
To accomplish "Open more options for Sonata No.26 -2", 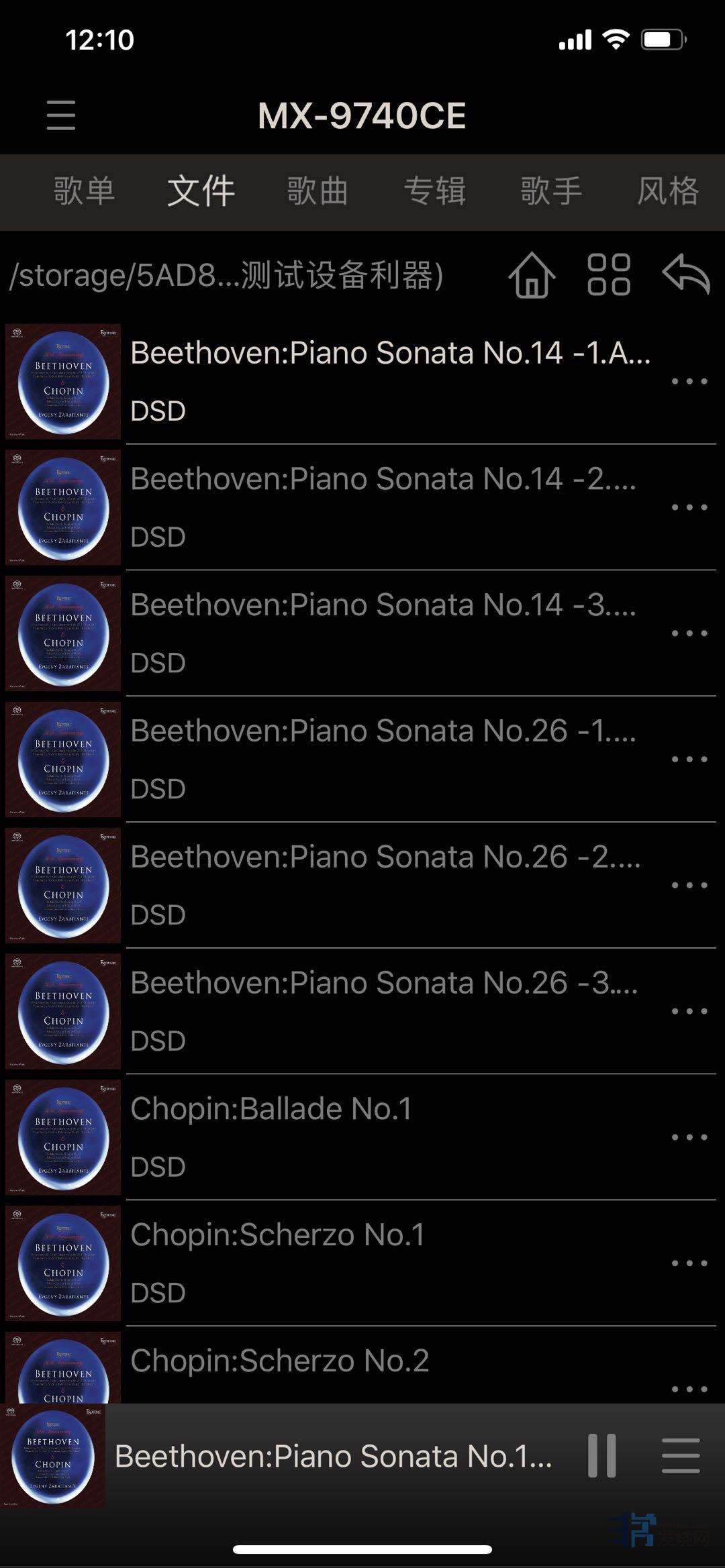I will (689, 885).
